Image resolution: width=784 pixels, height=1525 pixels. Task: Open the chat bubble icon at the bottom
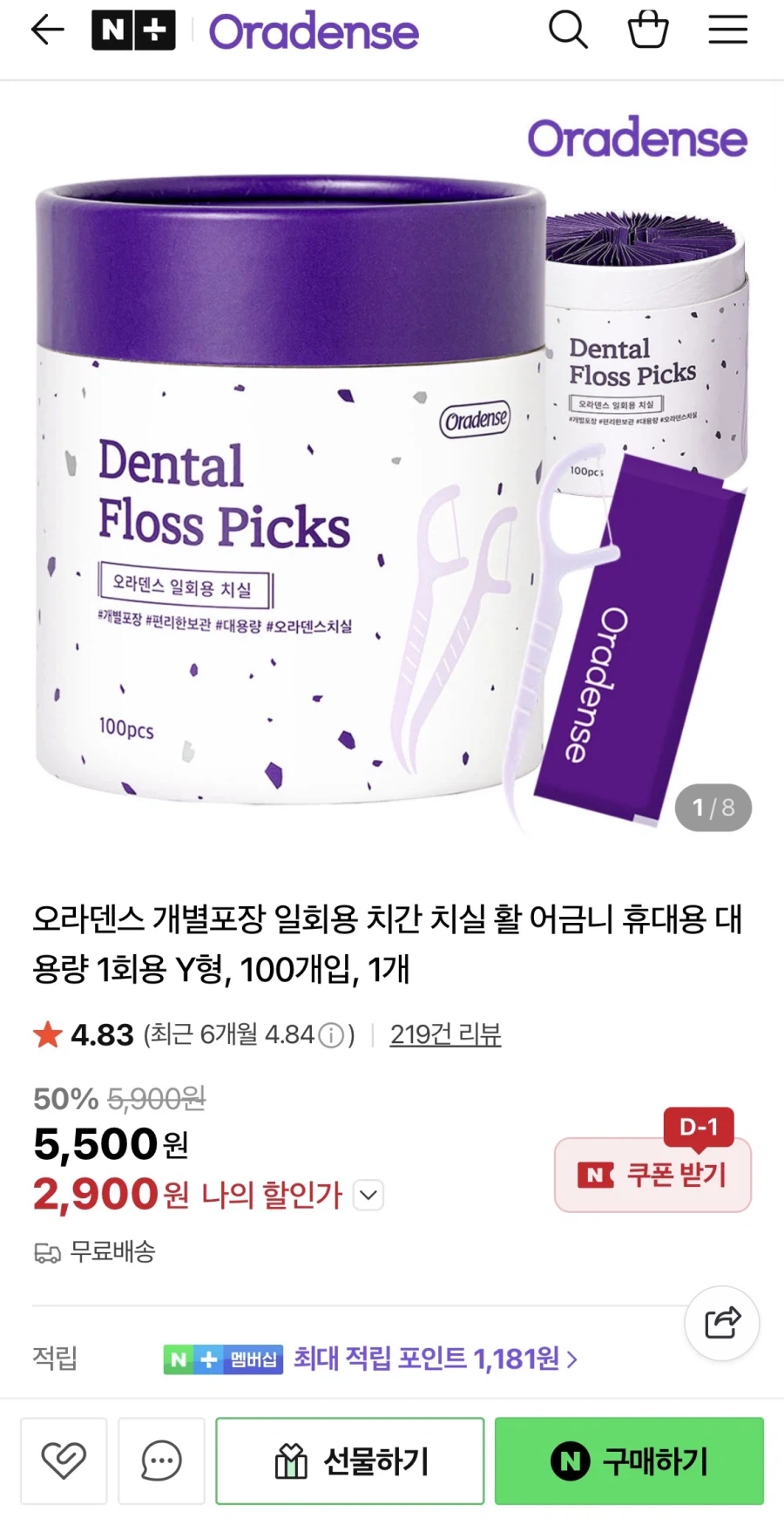pos(160,1461)
